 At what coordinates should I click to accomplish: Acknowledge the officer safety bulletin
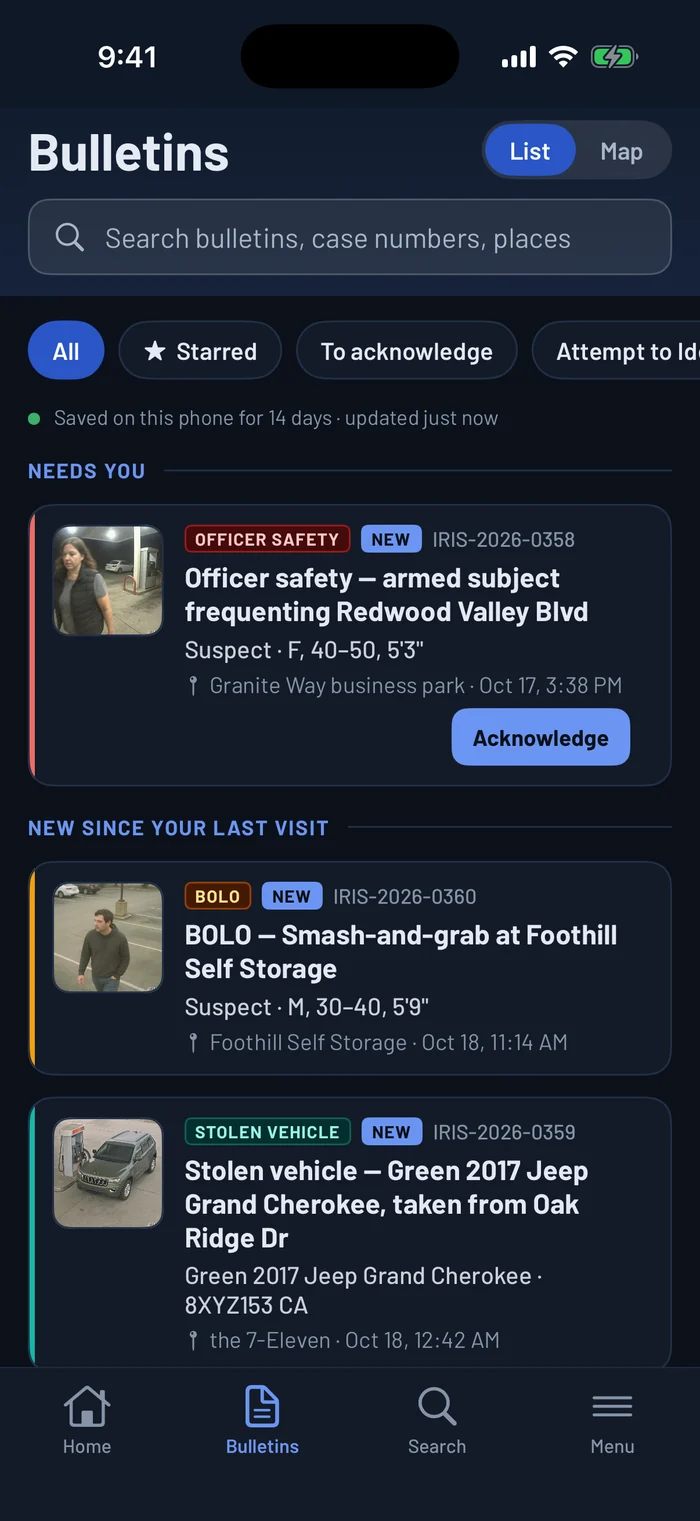tap(541, 737)
